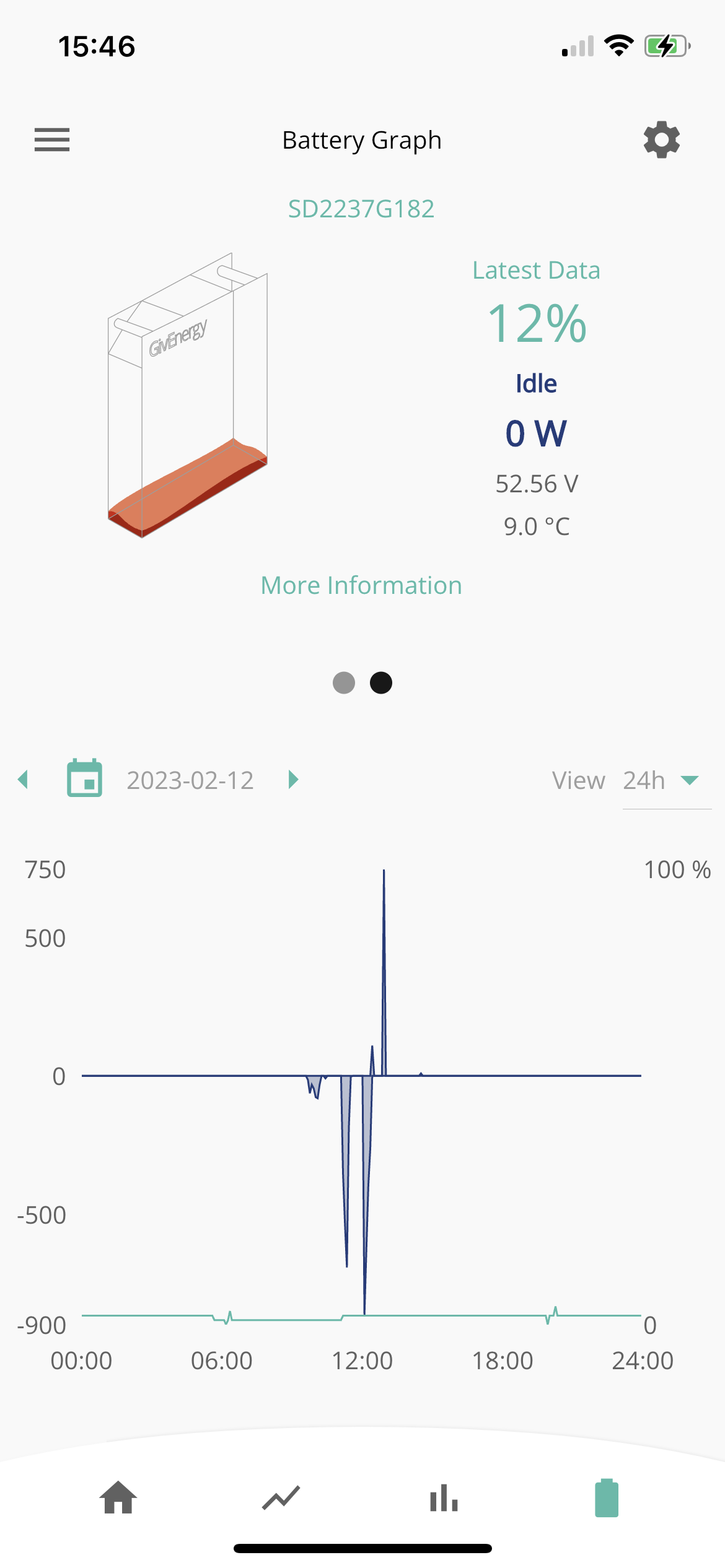This screenshot has width=725, height=1568.
Task: Open the hamburger drawer menu
Action: coord(52,140)
